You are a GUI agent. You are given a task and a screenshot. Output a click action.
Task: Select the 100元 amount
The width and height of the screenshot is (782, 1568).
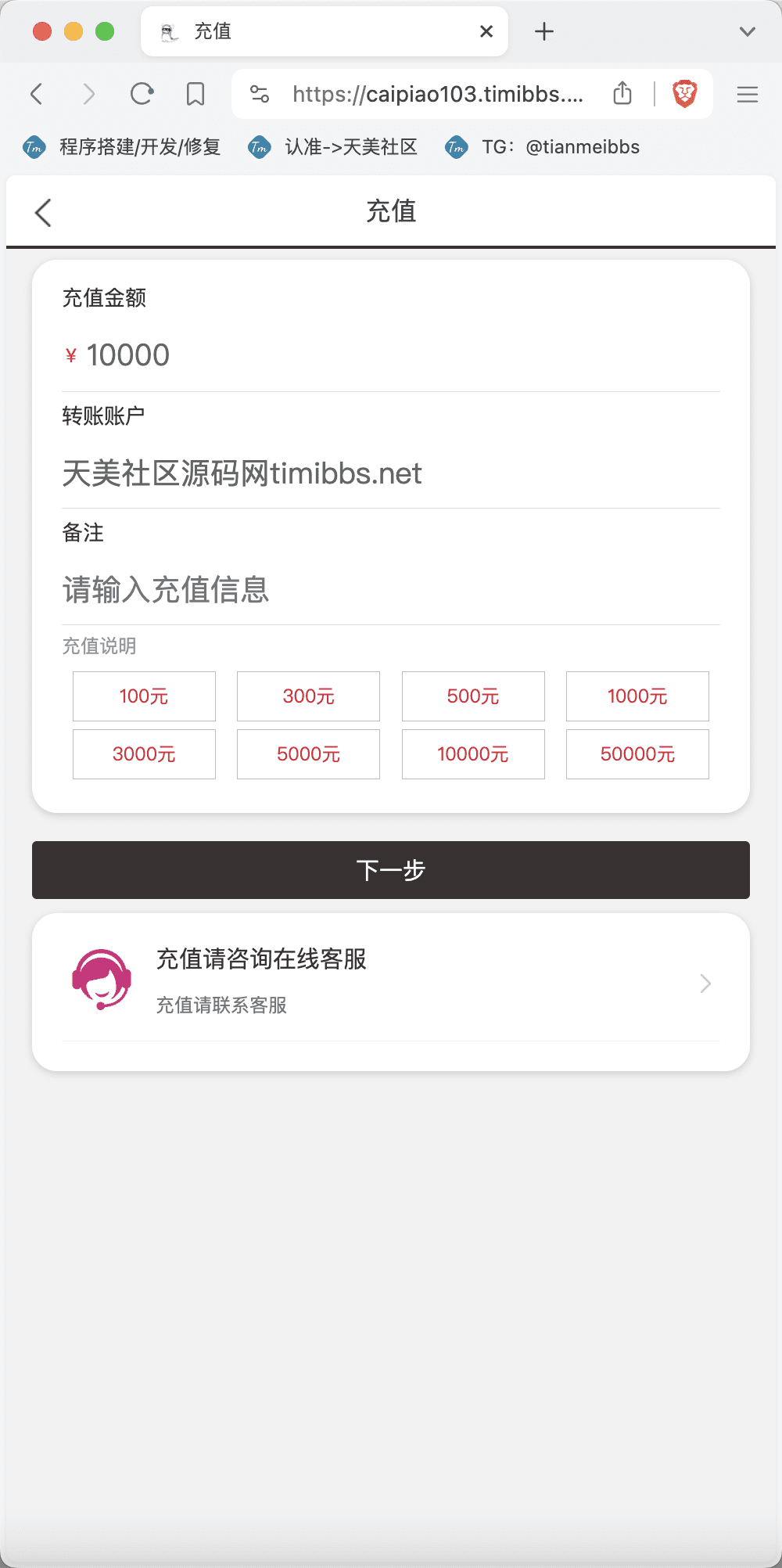[x=144, y=696]
